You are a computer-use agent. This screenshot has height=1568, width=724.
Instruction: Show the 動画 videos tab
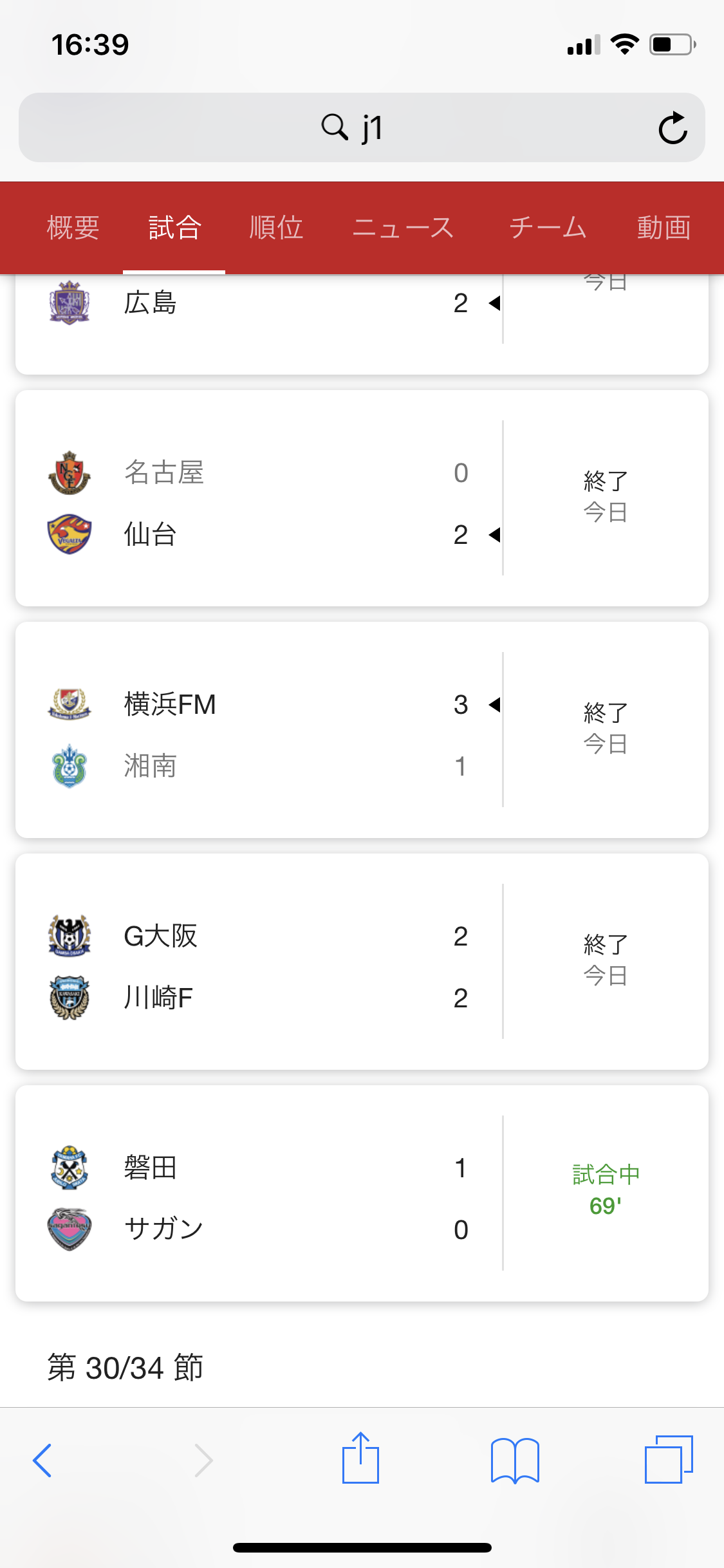(x=664, y=228)
